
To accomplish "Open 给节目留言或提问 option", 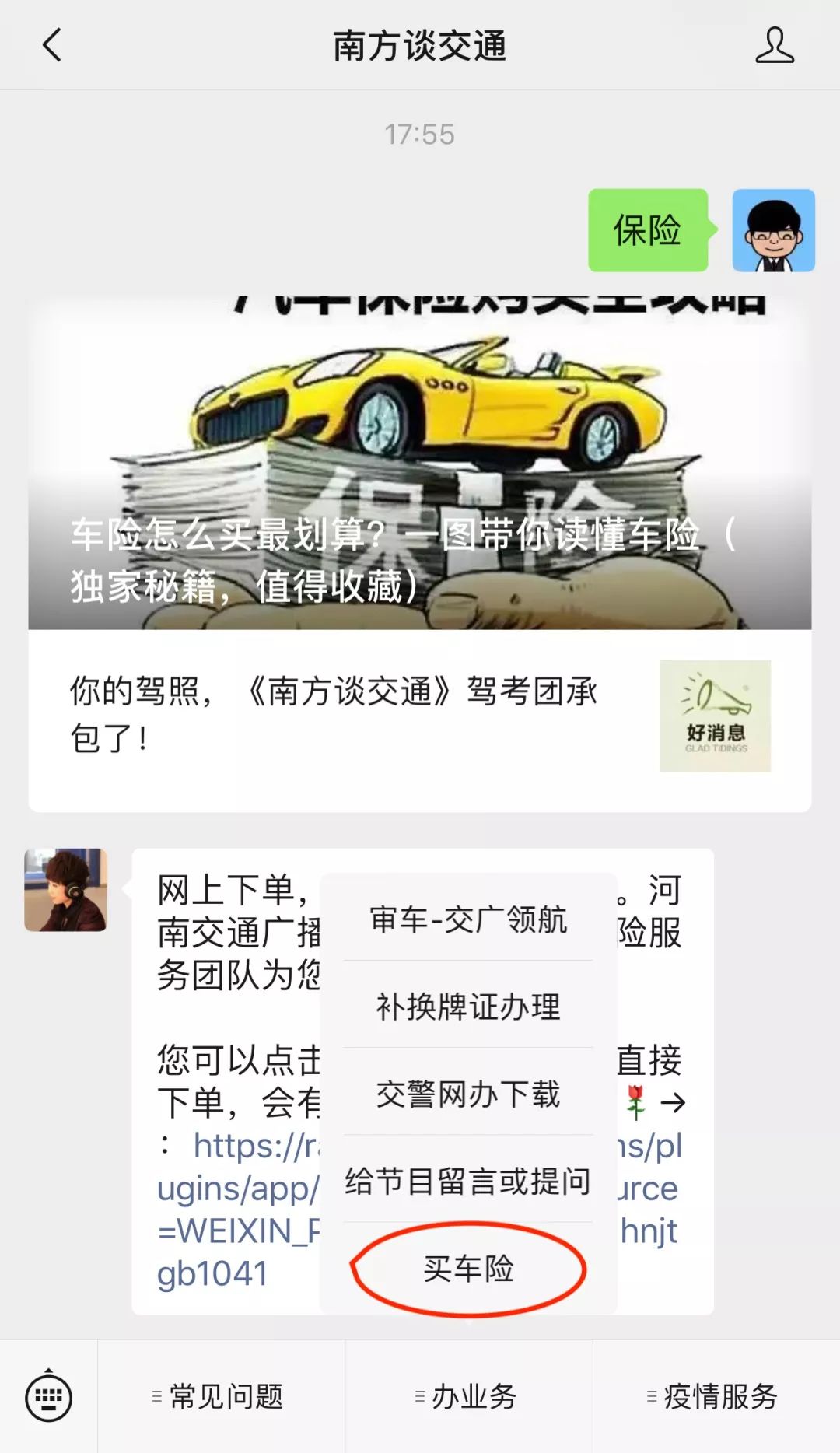I will pyautogui.click(x=468, y=1180).
